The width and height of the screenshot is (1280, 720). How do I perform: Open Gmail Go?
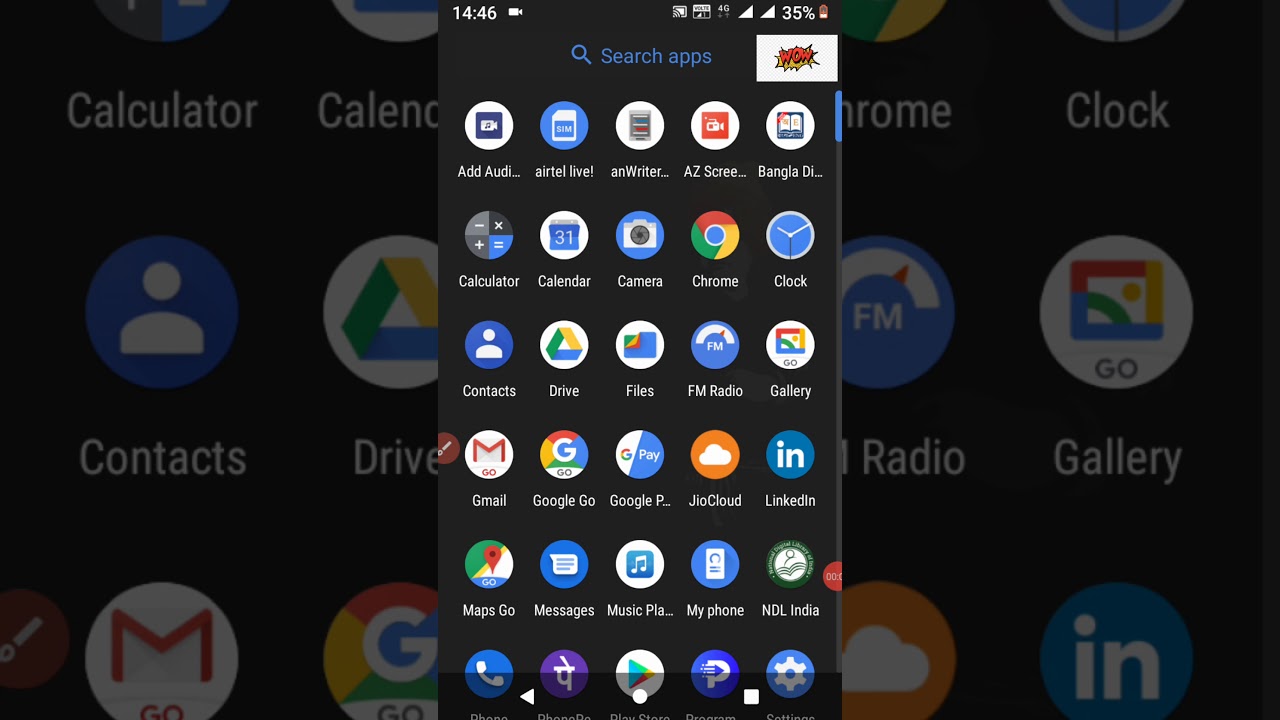click(x=489, y=456)
